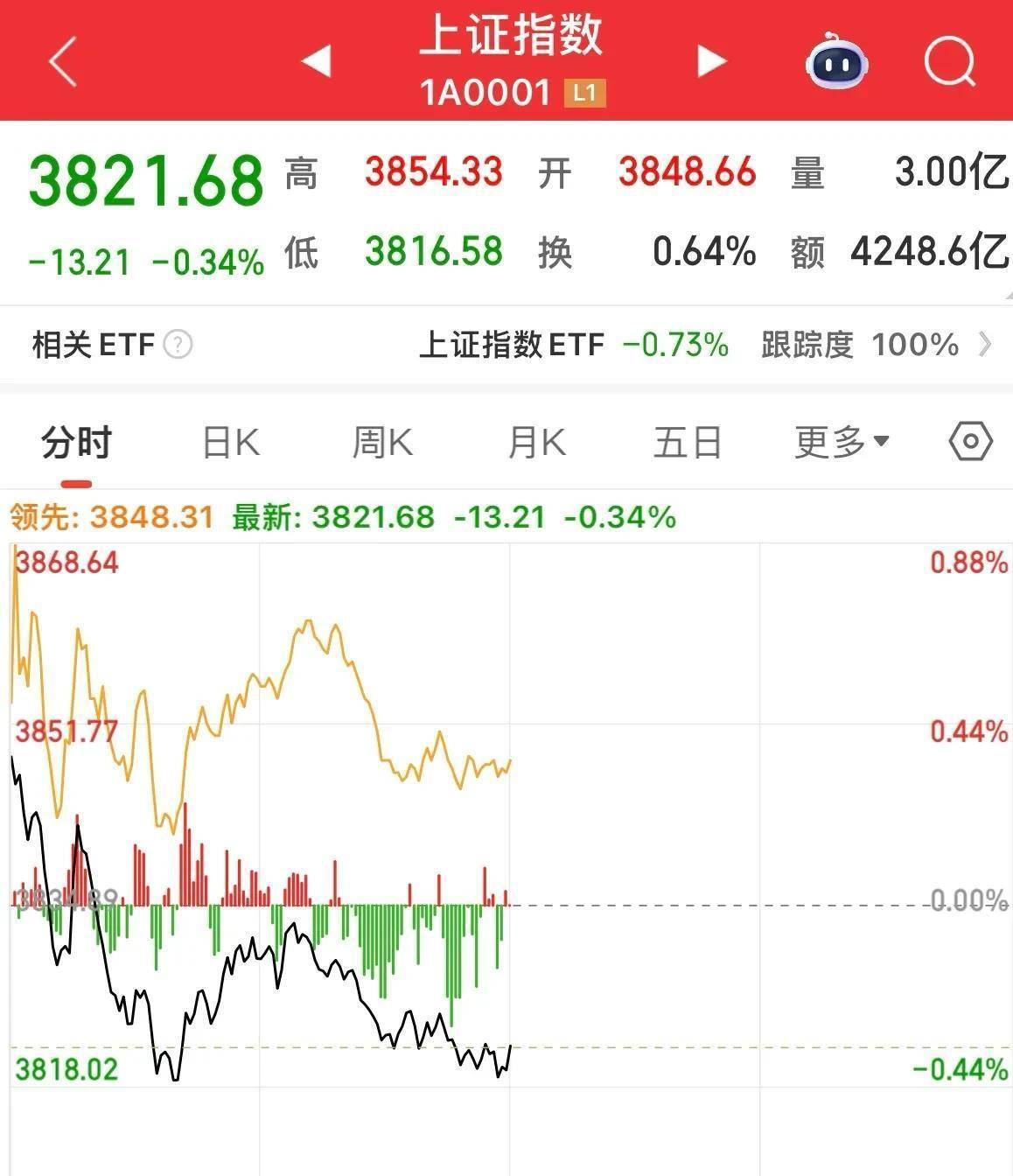Expand the 更多 chart period dropdown

coord(841,442)
